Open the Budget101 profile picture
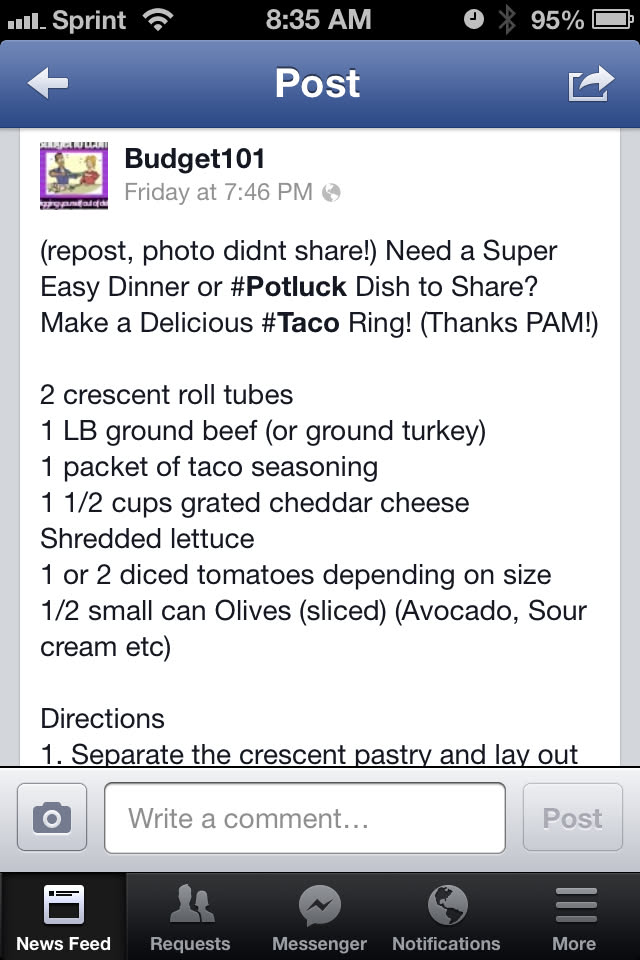This screenshot has height=960, width=640. click(74, 175)
